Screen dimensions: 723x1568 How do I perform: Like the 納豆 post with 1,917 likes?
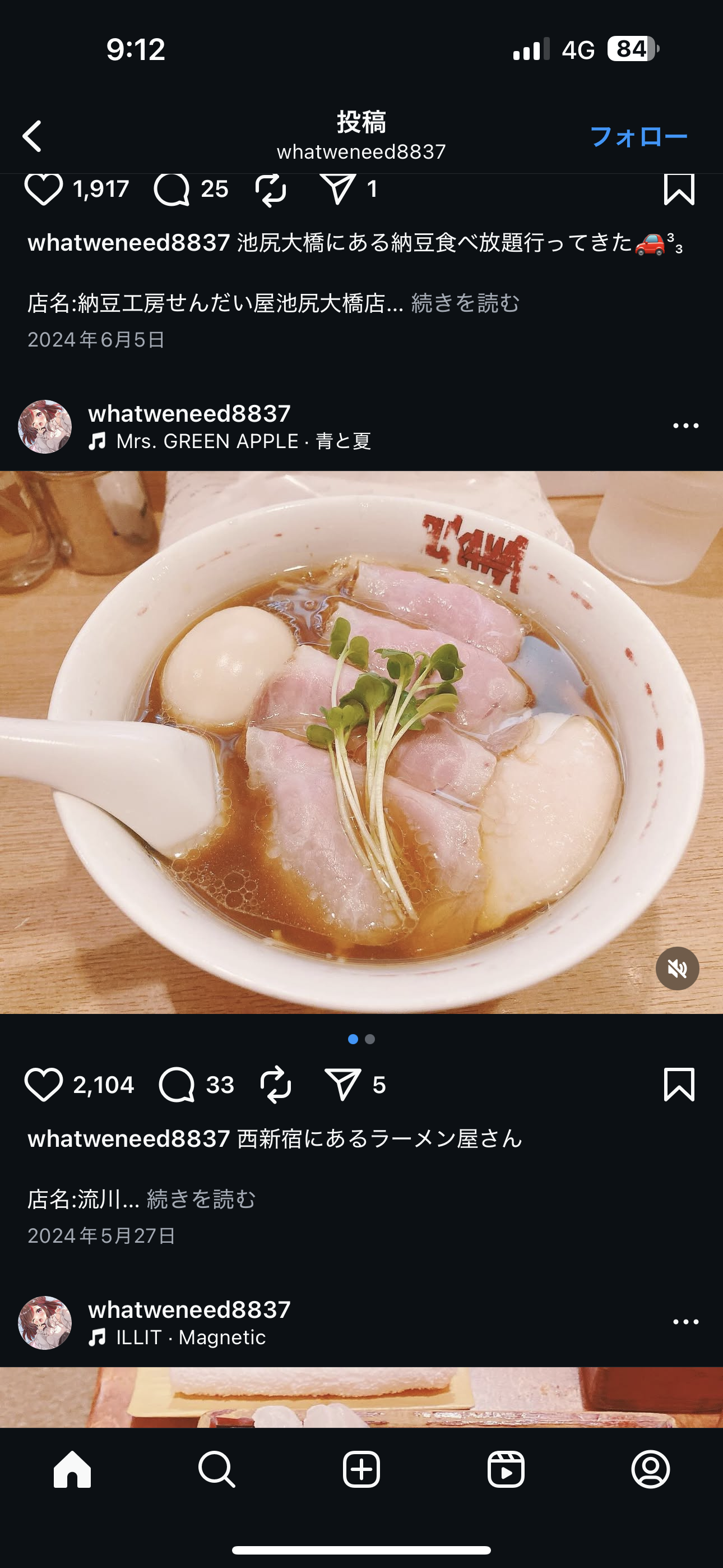pyautogui.click(x=44, y=190)
